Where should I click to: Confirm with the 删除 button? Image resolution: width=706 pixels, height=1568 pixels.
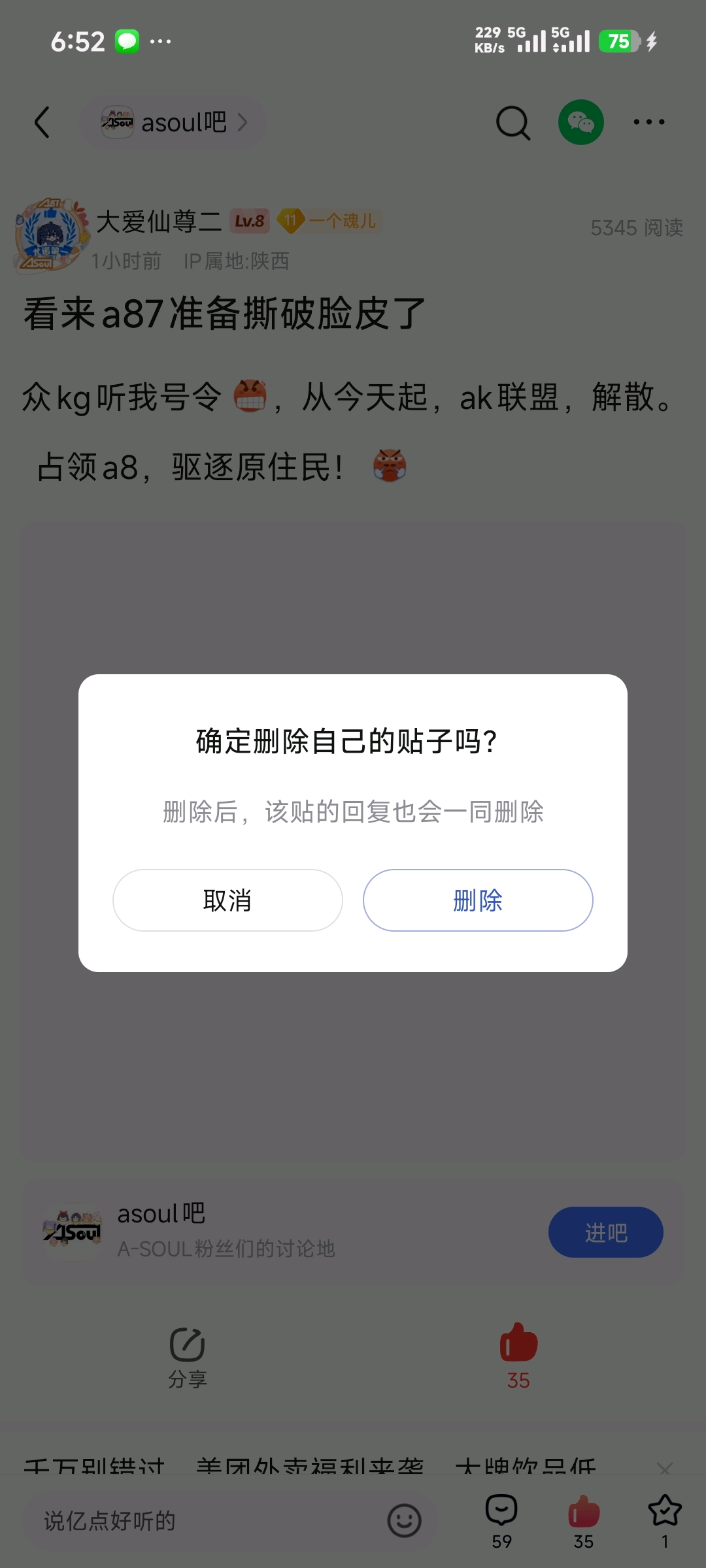(x=478, y=900)
